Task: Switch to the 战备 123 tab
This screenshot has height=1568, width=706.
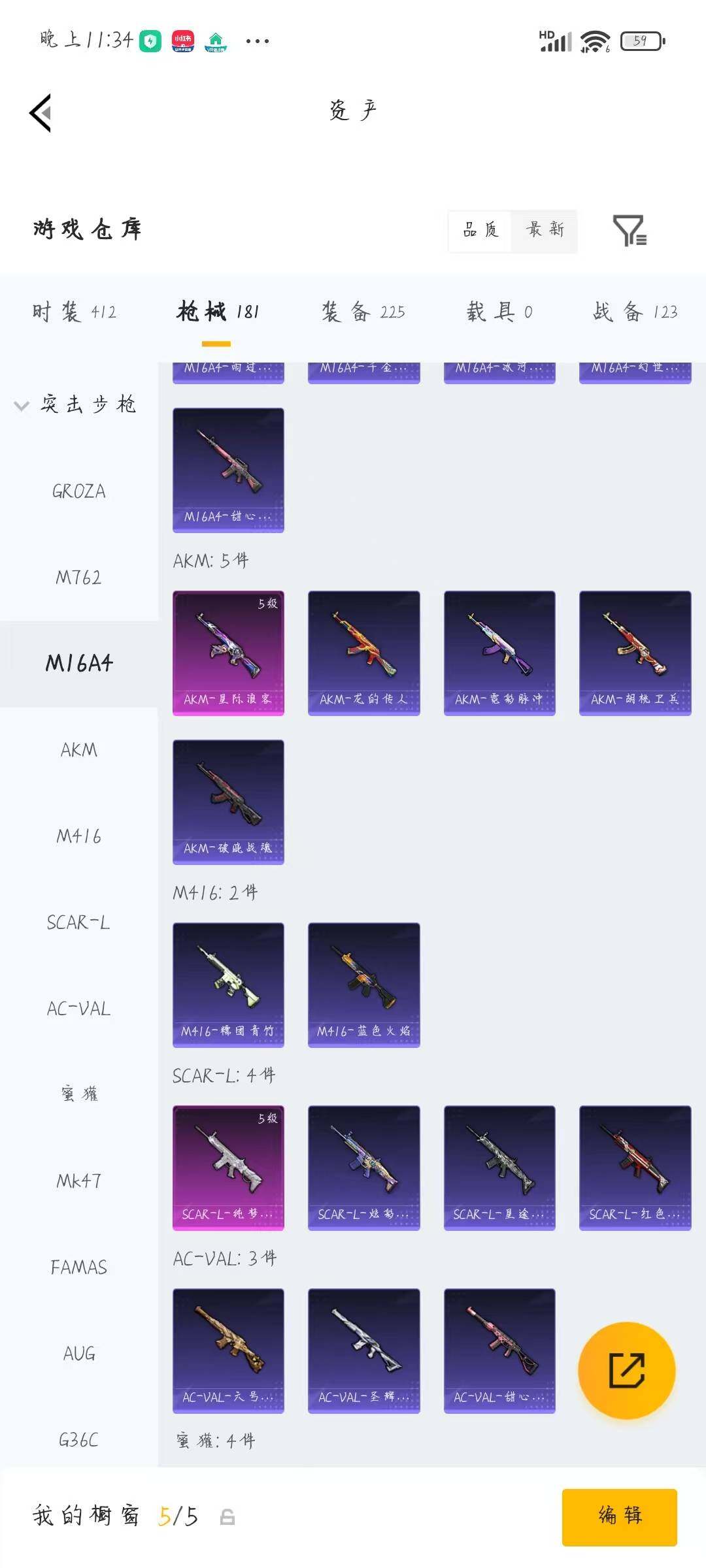Action: click(635, 312)
